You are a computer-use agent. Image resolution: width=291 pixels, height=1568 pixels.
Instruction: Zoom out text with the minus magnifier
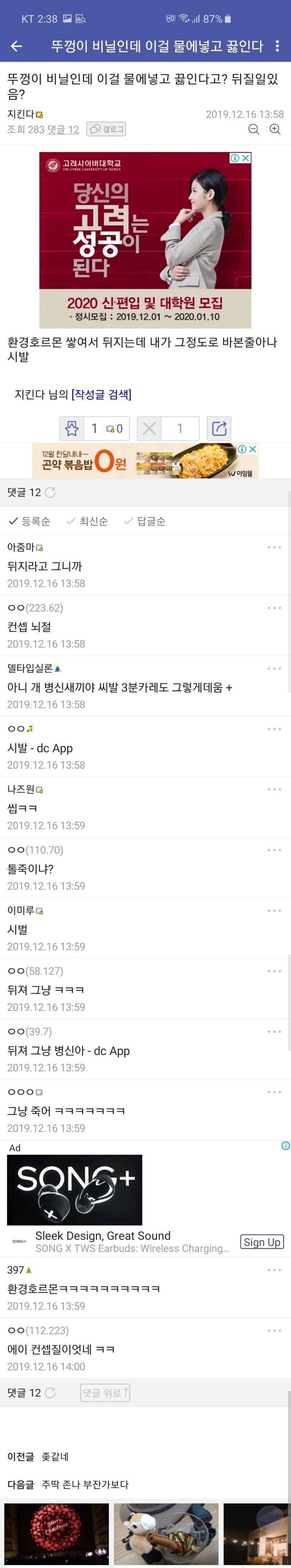254,129
